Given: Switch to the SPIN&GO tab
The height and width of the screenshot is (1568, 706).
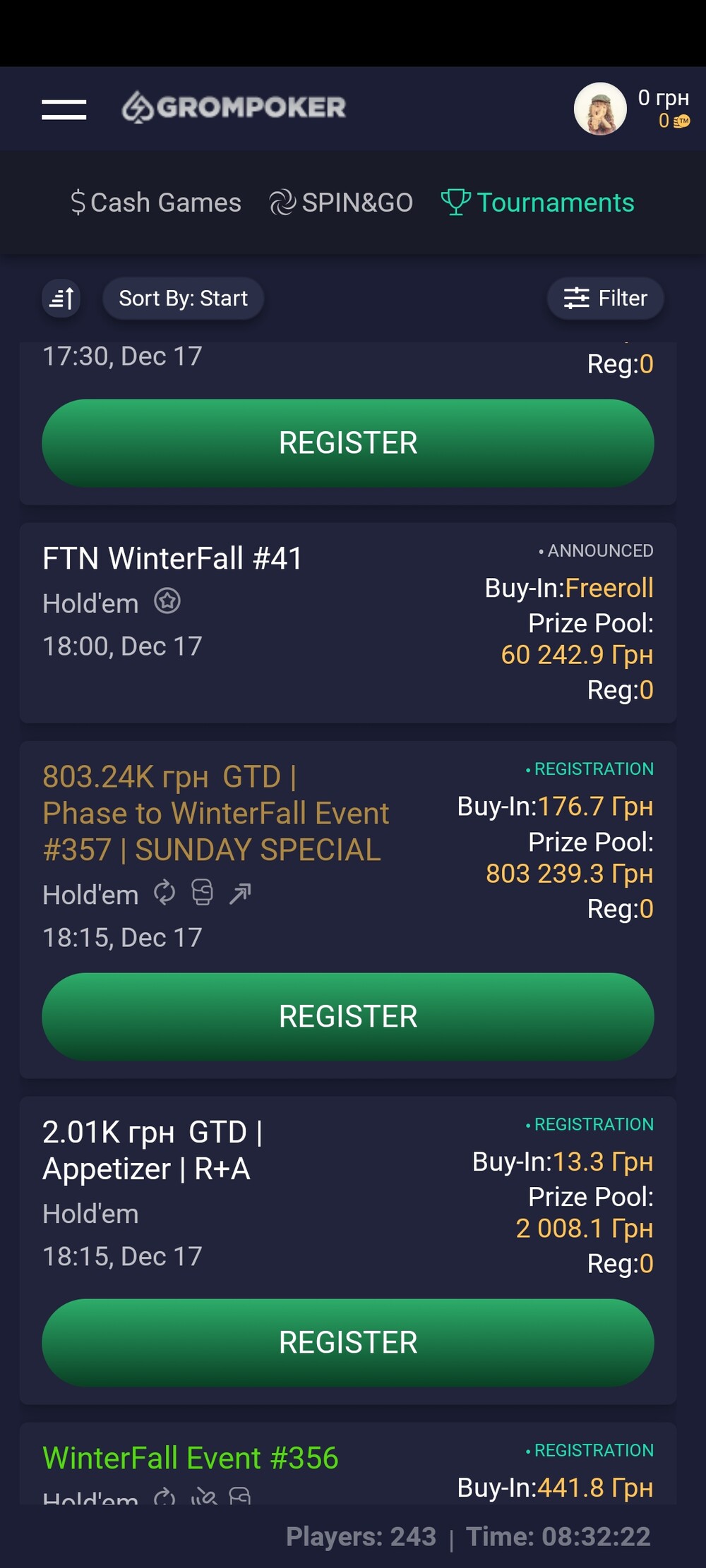Looking at the screenshot, I should point(341,203).
